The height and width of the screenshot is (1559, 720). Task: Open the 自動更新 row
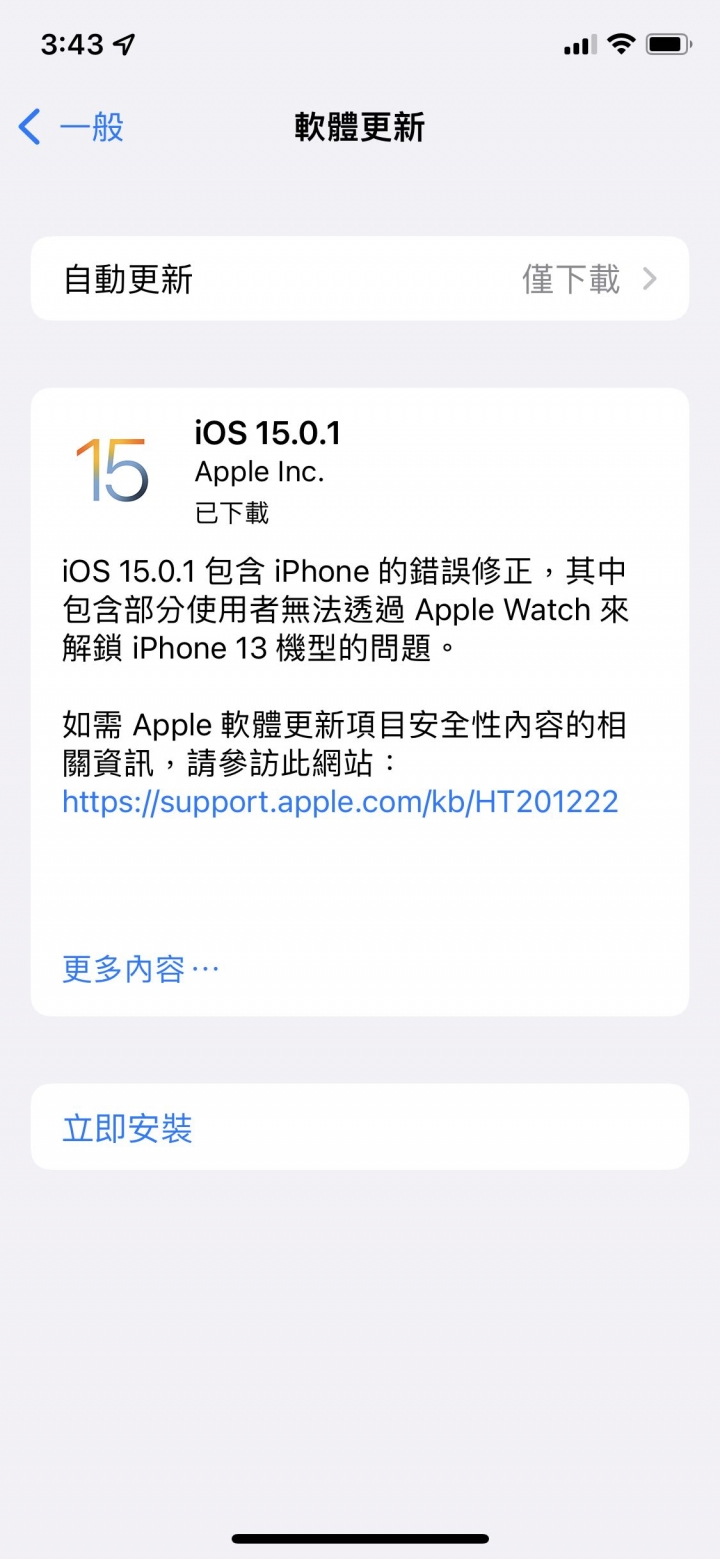click(360, 279)
